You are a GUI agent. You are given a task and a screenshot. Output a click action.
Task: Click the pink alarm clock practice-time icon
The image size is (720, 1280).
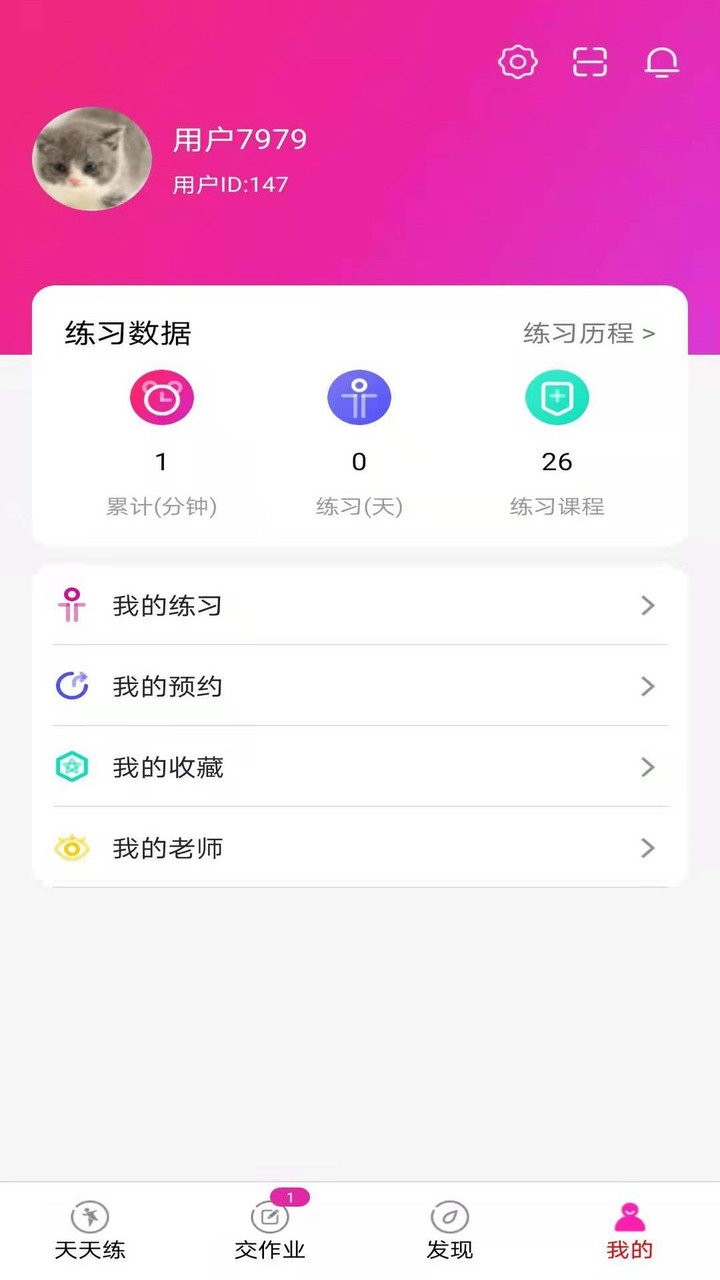pos(161,396)
